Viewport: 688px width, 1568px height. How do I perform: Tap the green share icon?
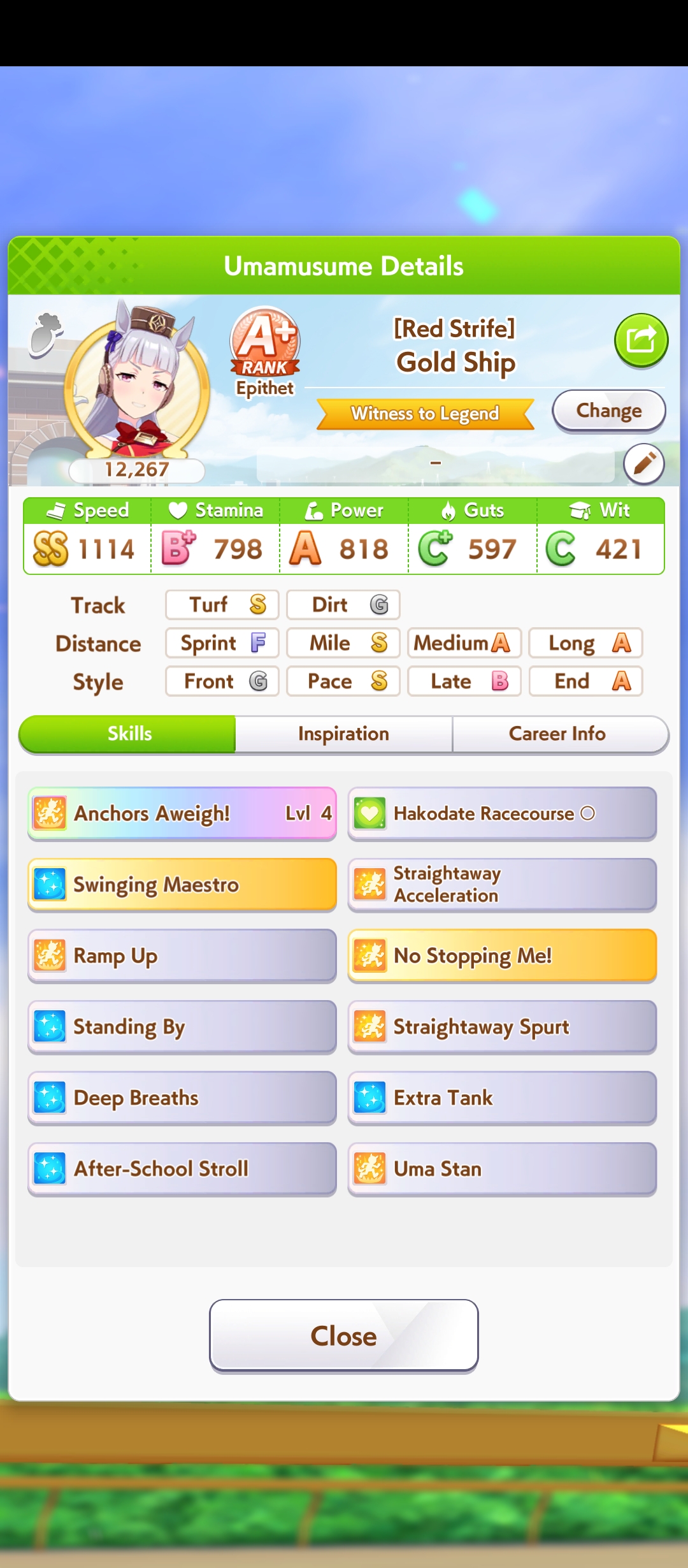[641, 340]
